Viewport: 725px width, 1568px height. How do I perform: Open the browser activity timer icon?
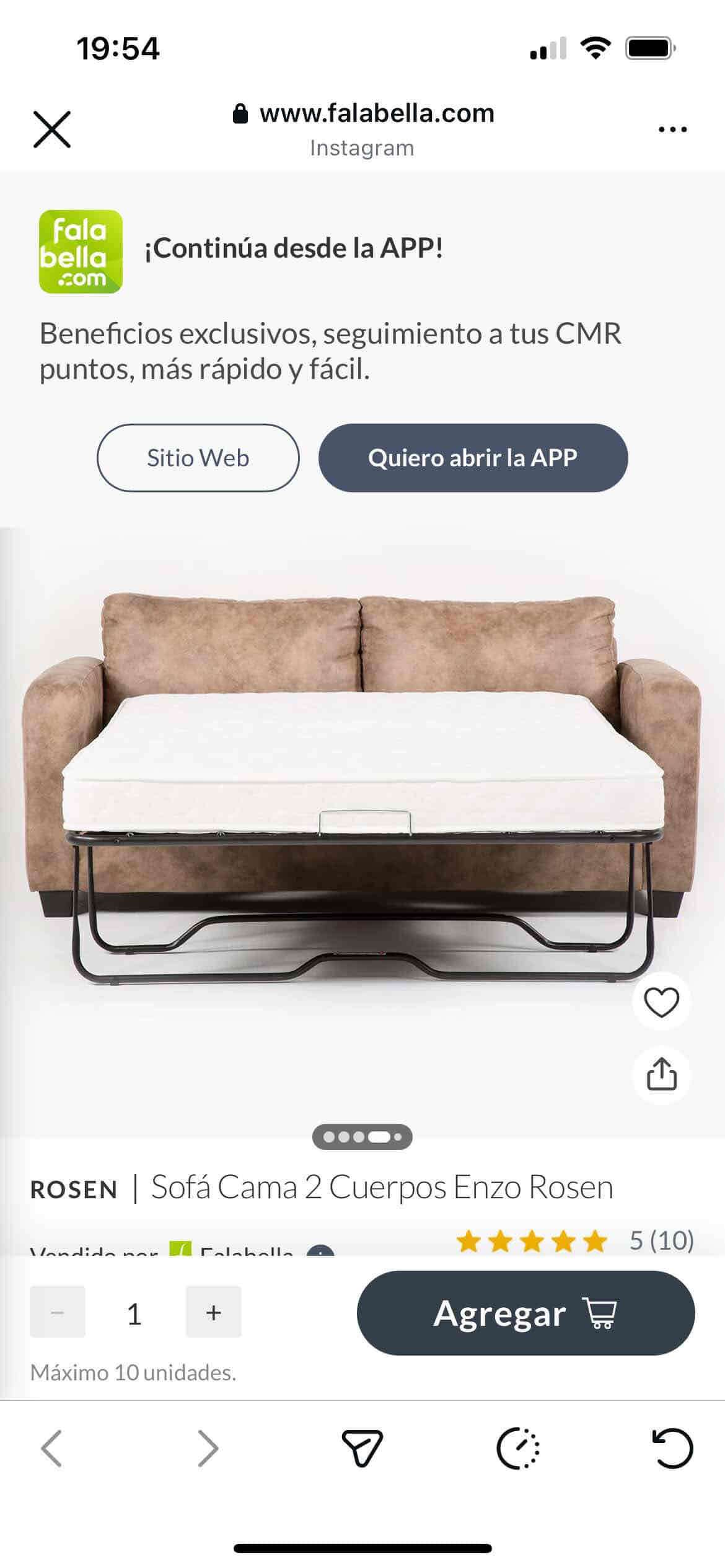click(518, 1448)
